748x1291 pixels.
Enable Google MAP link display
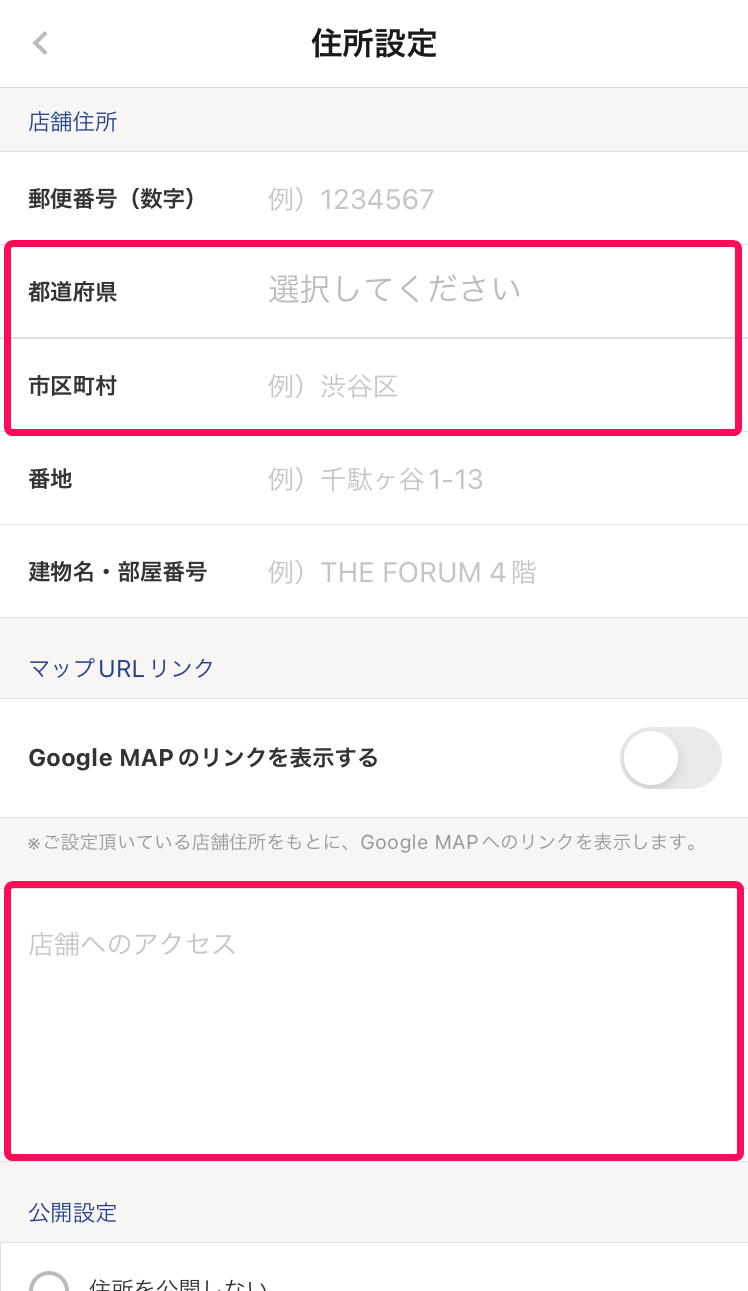click(x=670, y=758)
